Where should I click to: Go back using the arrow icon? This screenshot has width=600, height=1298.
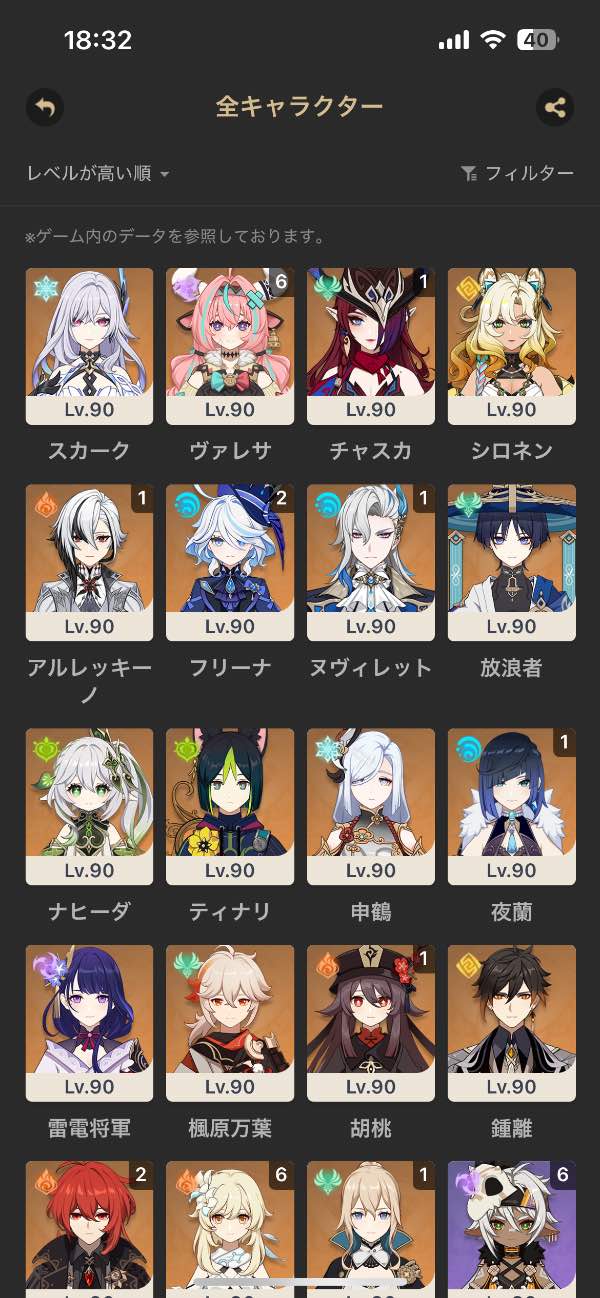click(x=45, y=107)
